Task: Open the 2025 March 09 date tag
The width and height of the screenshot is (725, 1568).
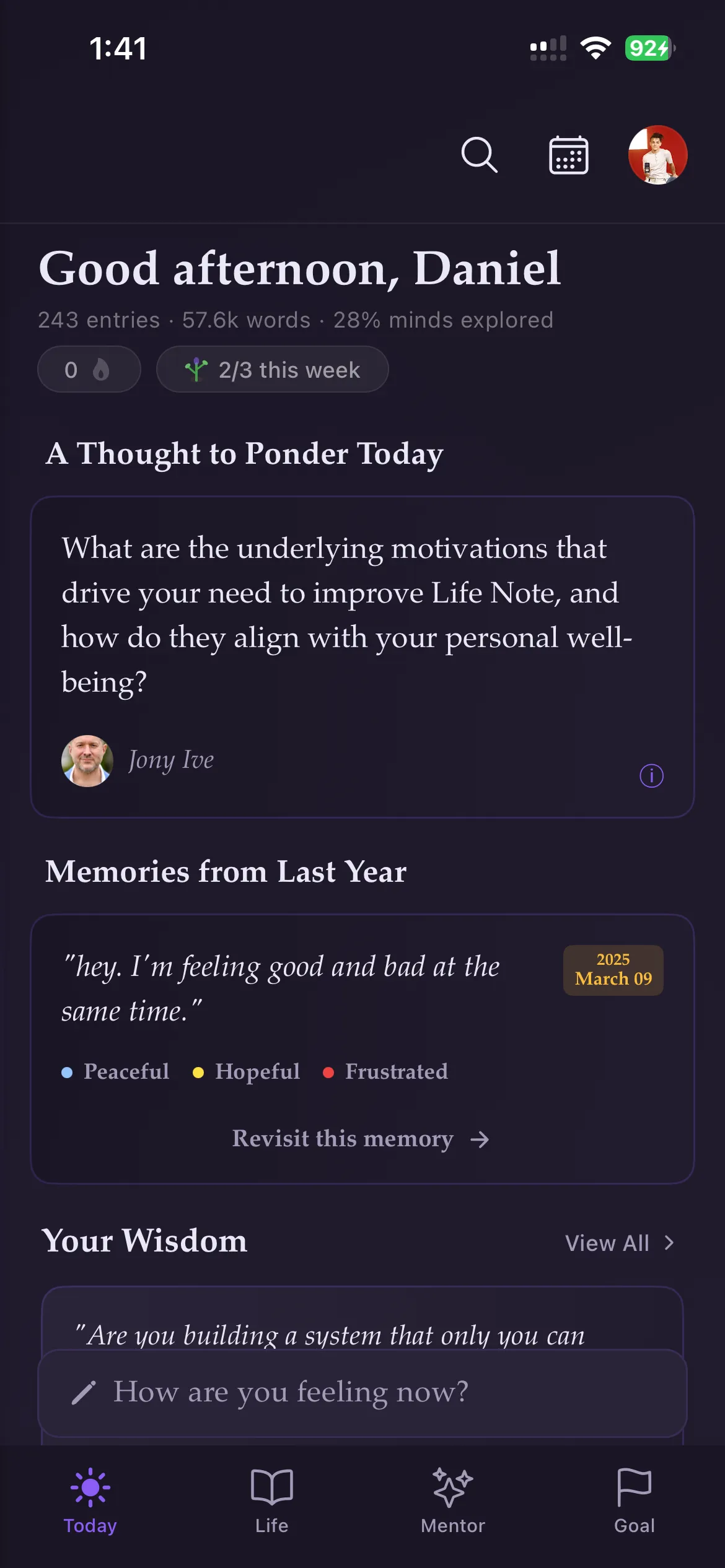Action: (x=613, y=970)
